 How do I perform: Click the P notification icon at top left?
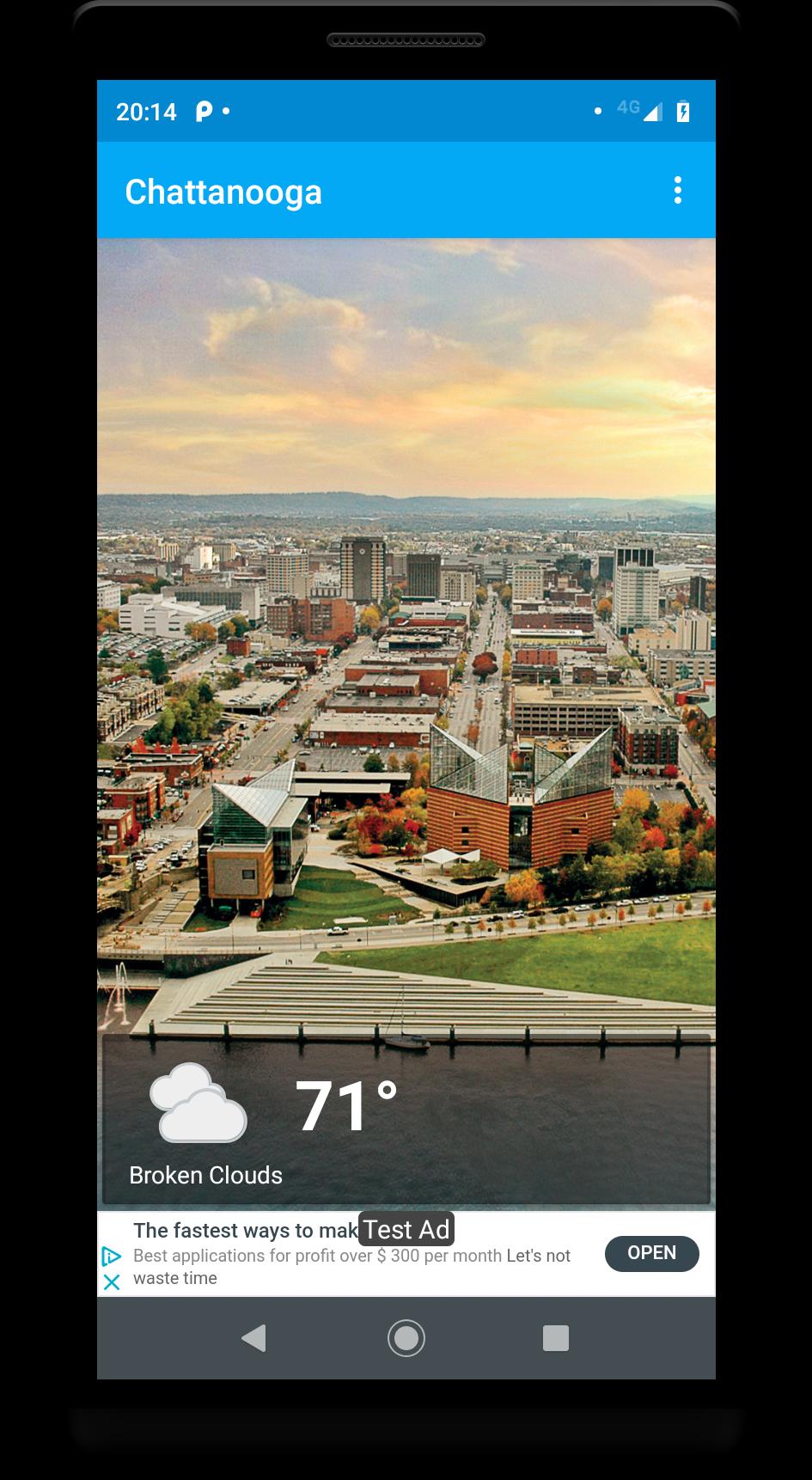203,111
